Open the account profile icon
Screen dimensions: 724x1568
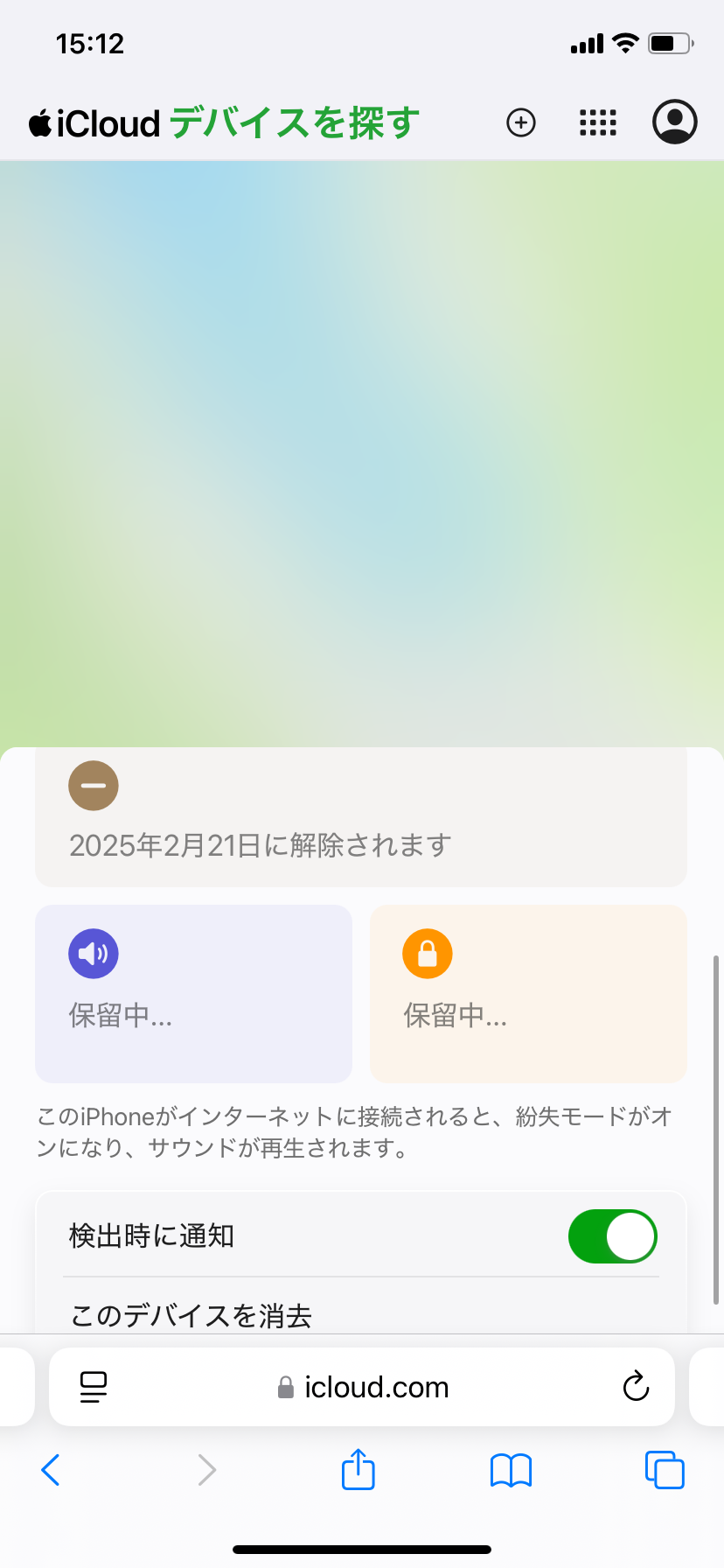point(674,122)
